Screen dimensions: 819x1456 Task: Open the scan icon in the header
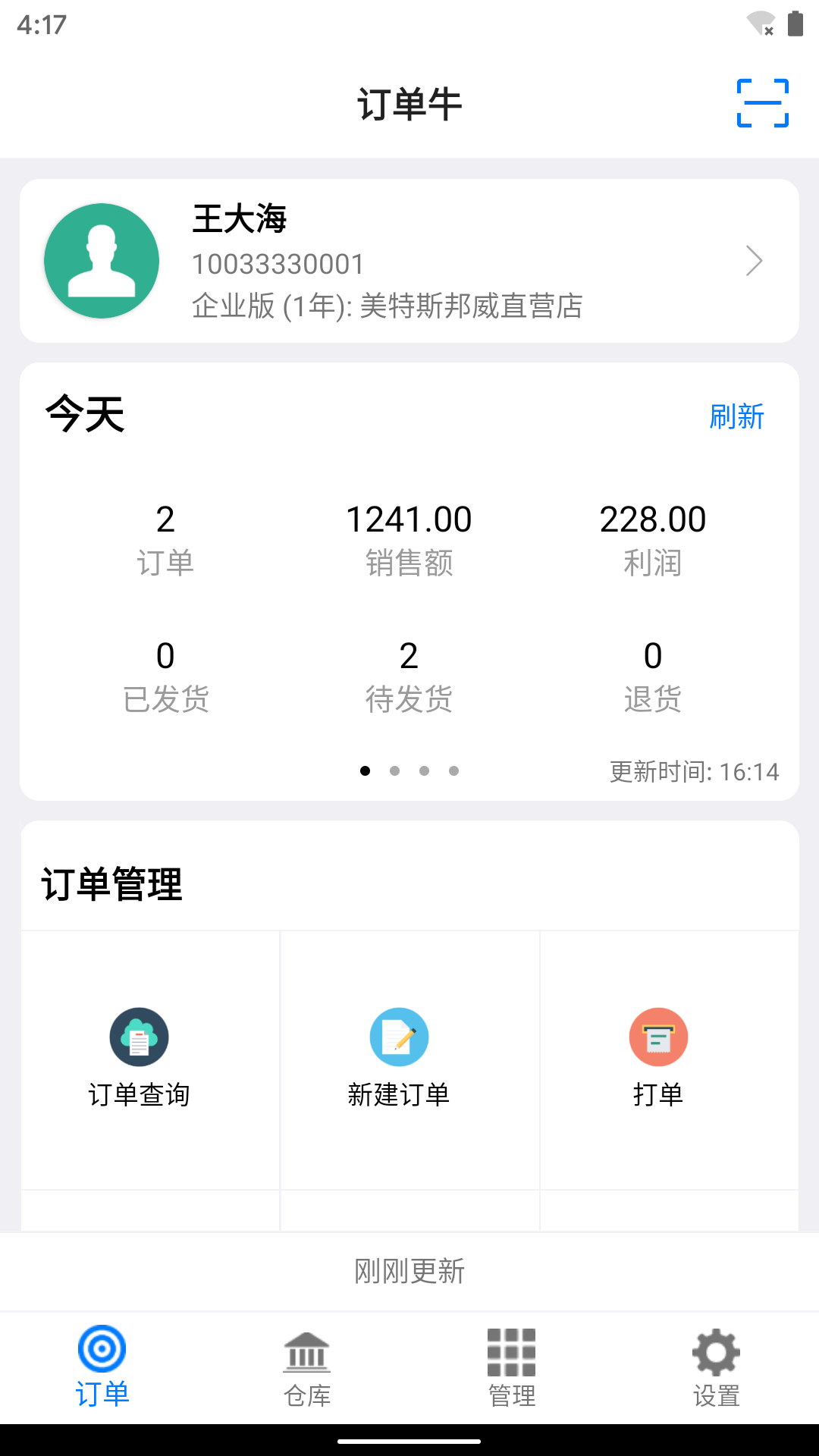tap(763, 103)
